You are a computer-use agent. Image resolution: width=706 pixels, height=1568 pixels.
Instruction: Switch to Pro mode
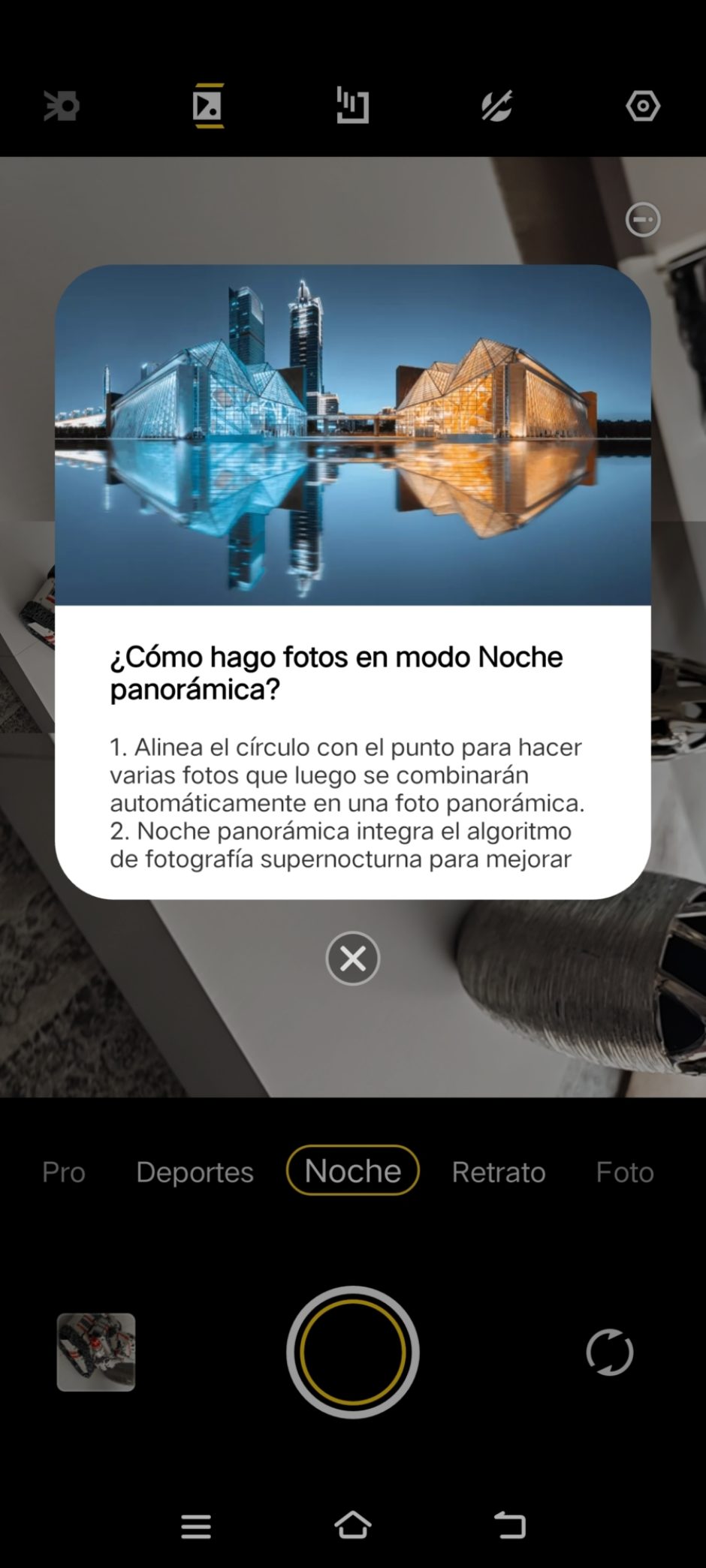[x=64, y=1172]
